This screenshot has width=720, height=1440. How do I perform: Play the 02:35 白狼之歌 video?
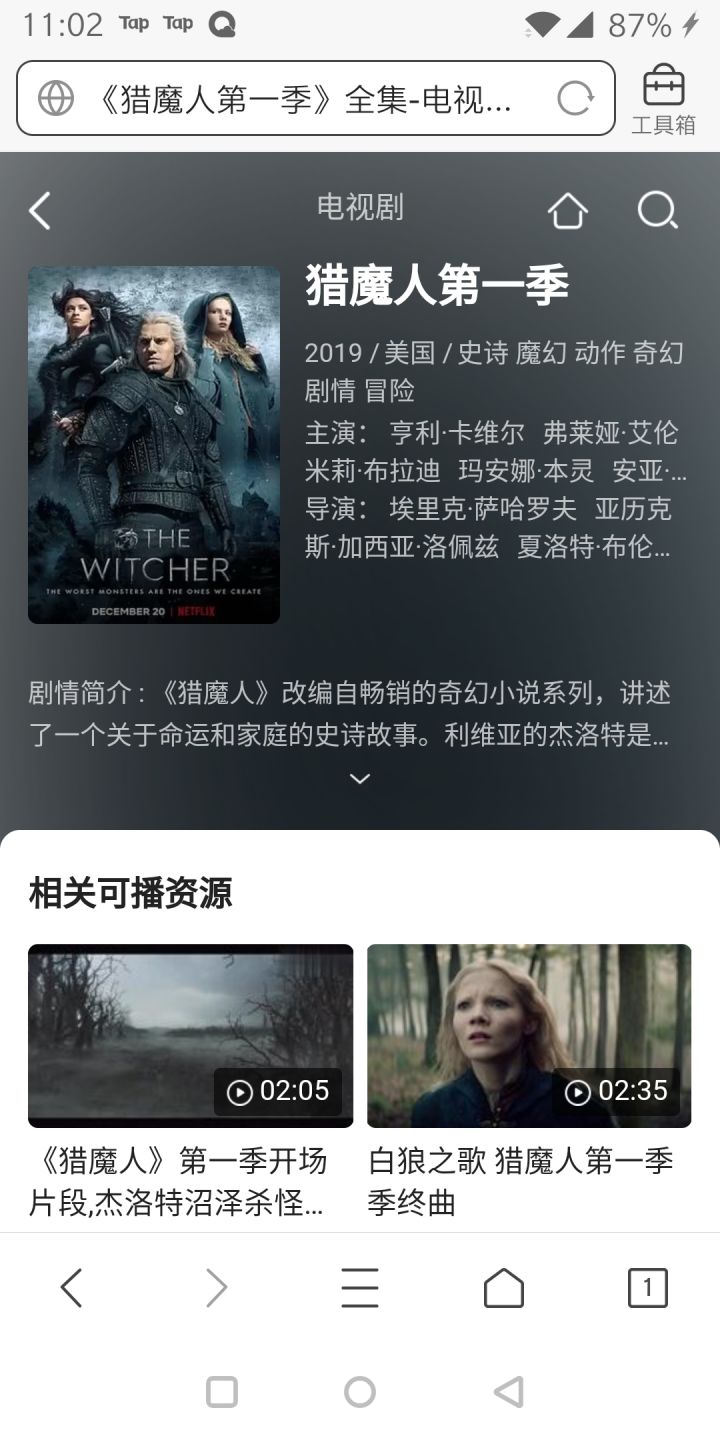pyautogui.click(x=529, y=1036)
